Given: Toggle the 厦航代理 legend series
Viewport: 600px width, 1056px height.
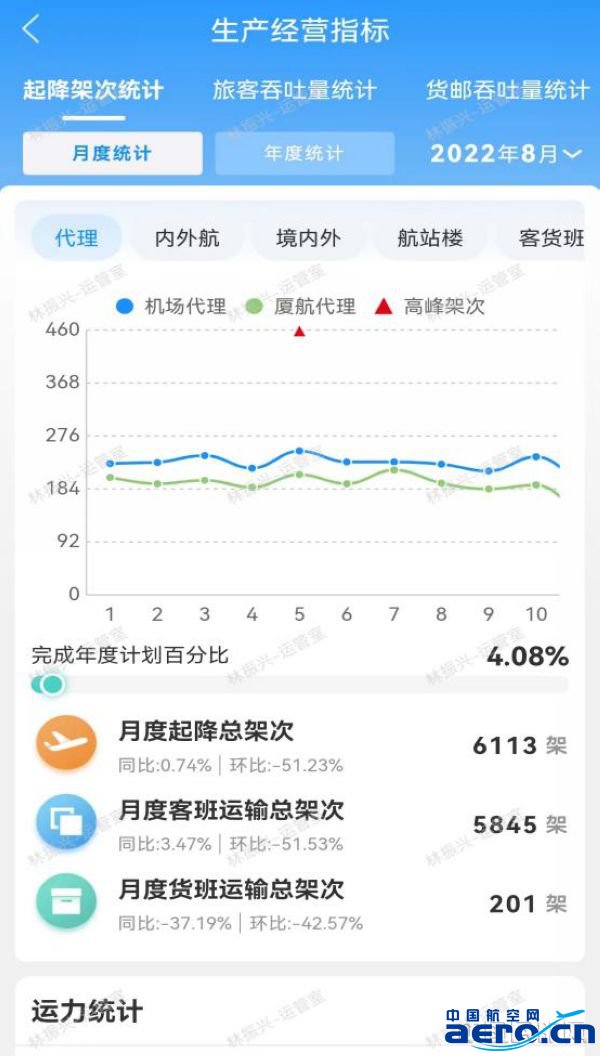Looking at the screenshot, I should coord(300,307).
